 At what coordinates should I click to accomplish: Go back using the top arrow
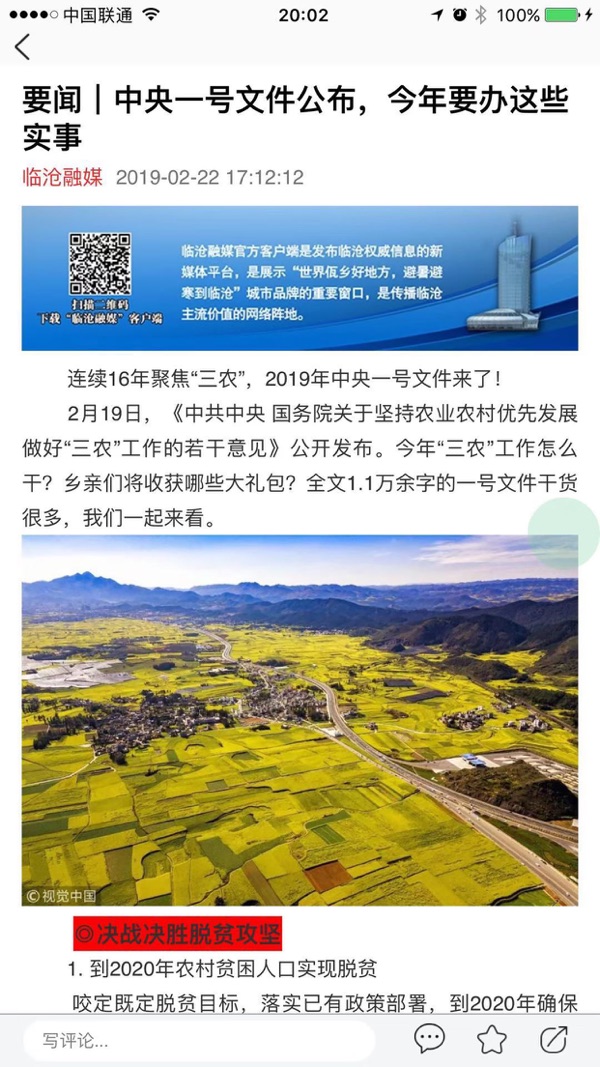[x=23, y=46]
